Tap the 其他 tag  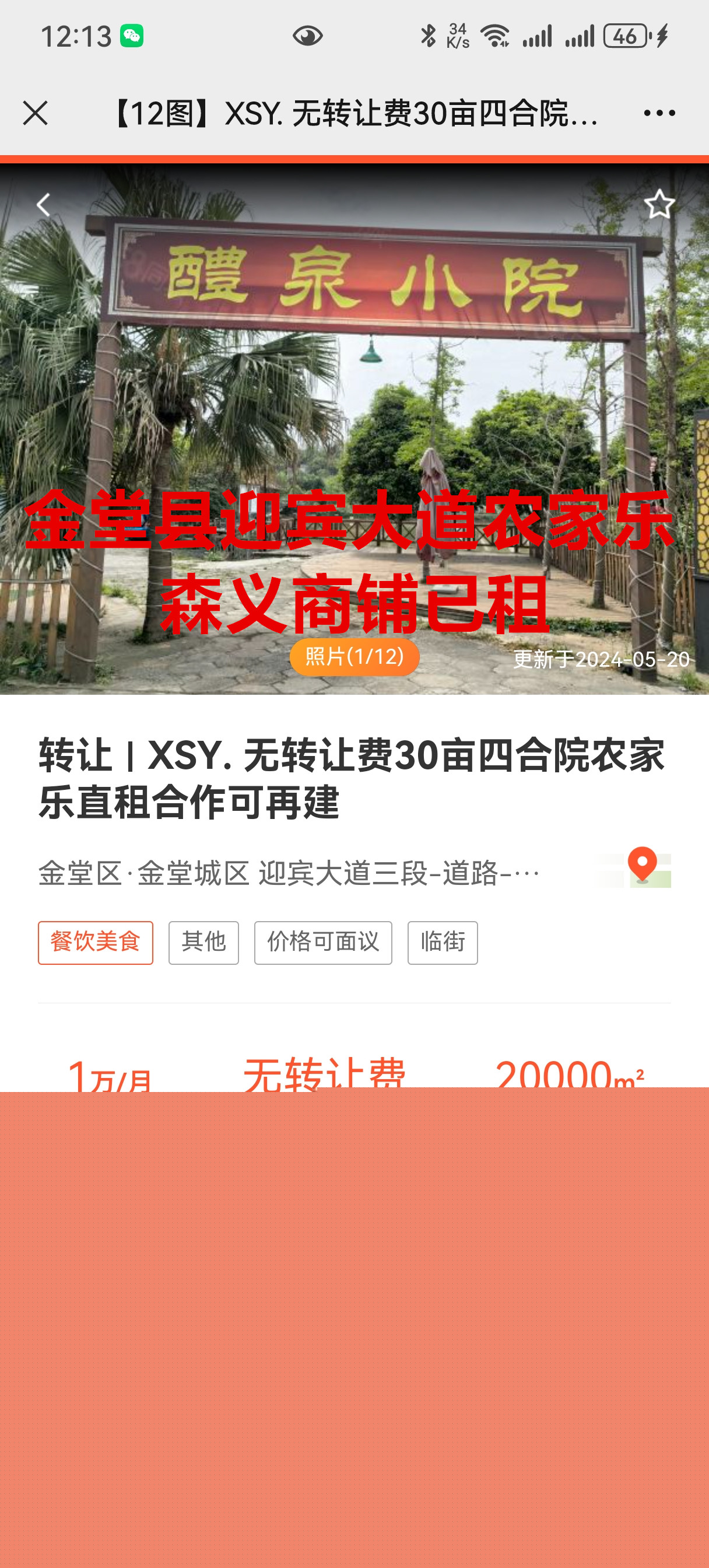(203, 942)
